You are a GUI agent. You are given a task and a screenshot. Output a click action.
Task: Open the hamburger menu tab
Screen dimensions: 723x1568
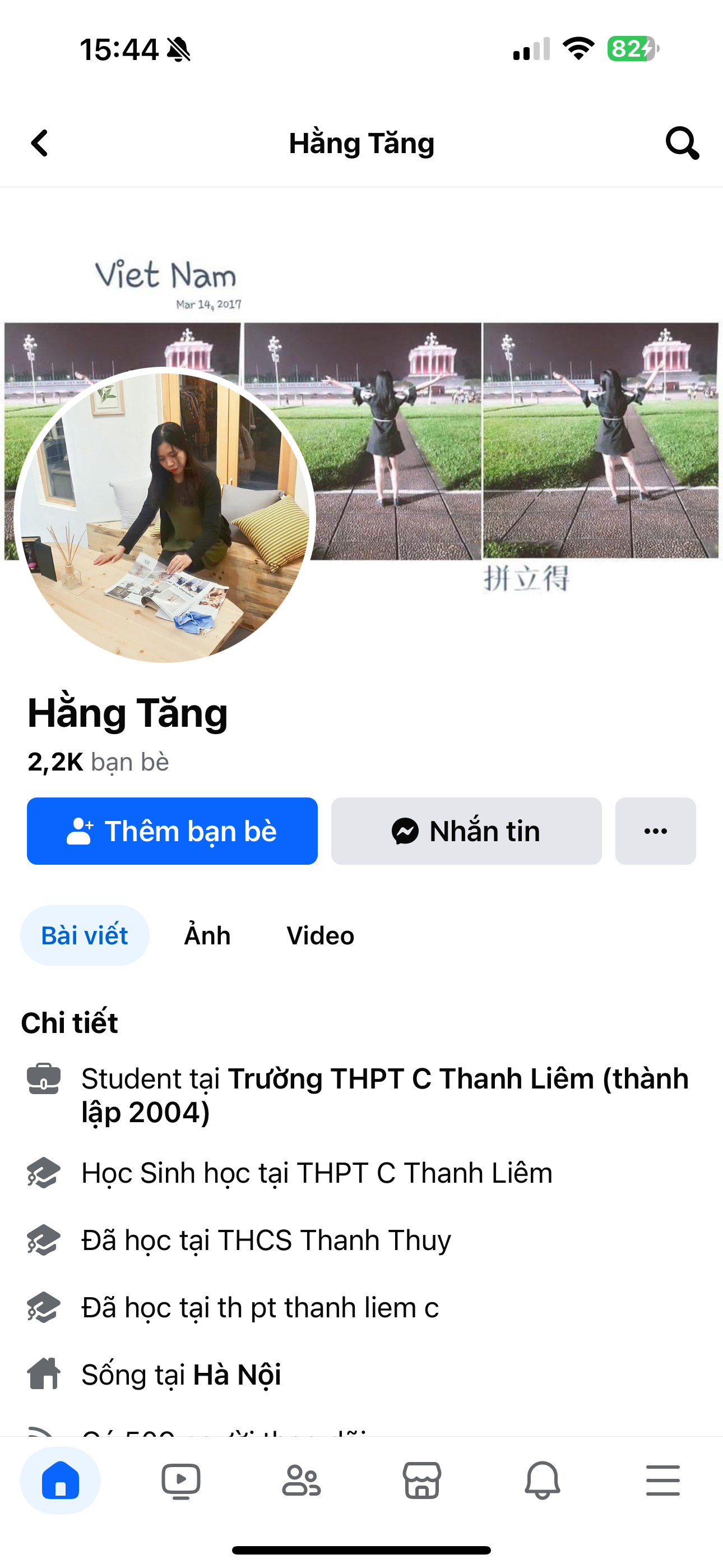coord(662,1481)
